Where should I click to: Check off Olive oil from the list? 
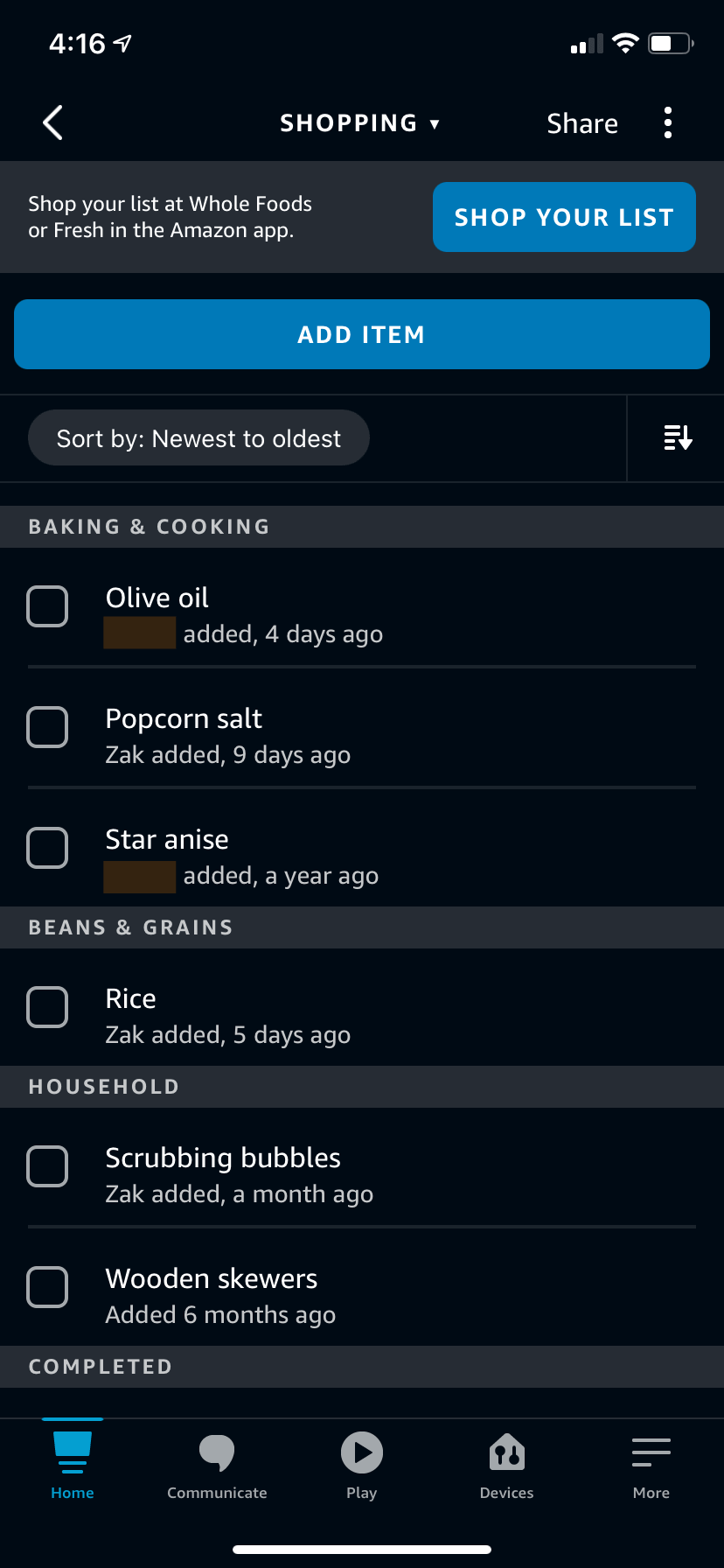point(47,606)
